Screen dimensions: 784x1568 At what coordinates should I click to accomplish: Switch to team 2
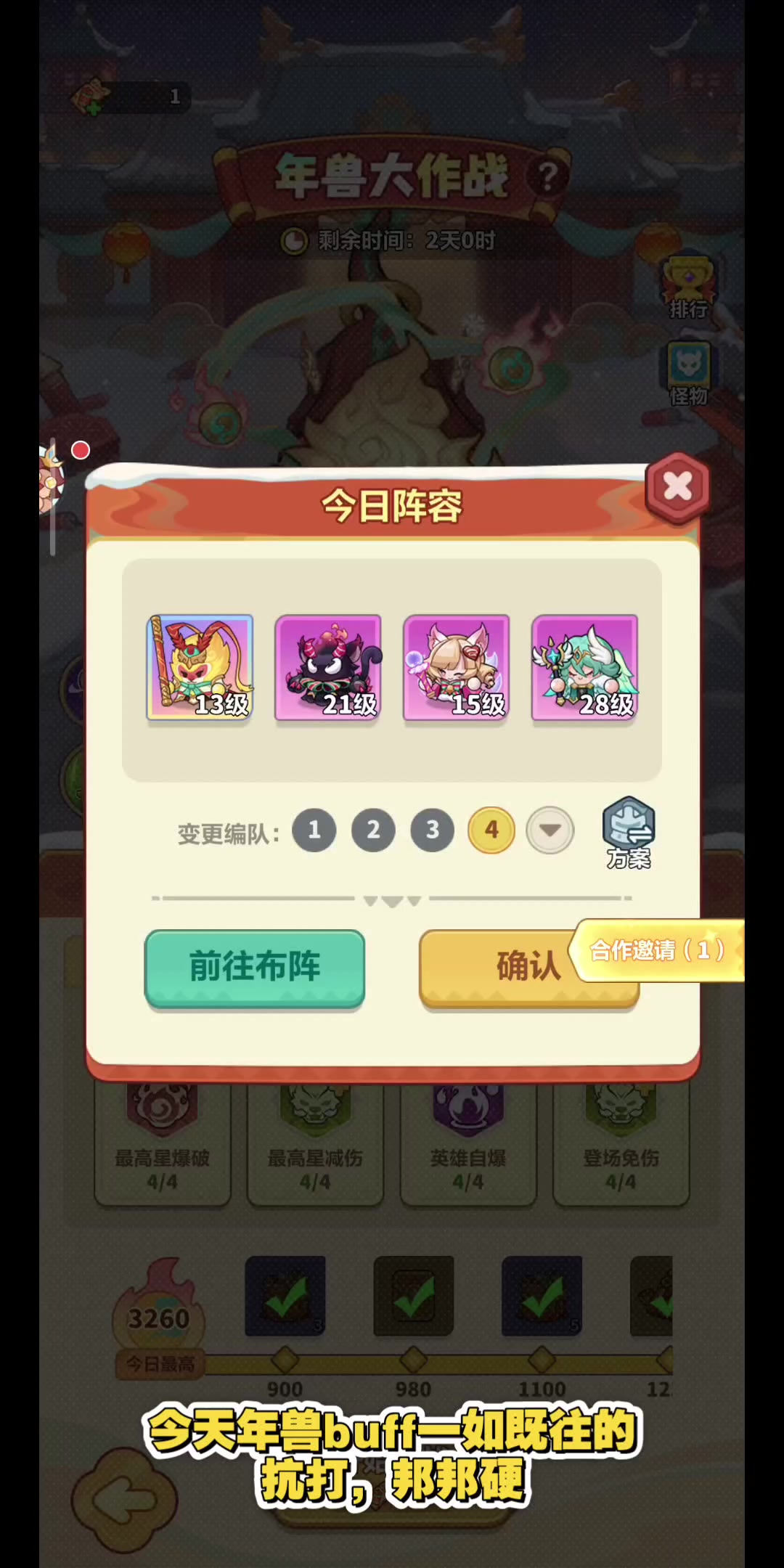click(x=373, y=830)
